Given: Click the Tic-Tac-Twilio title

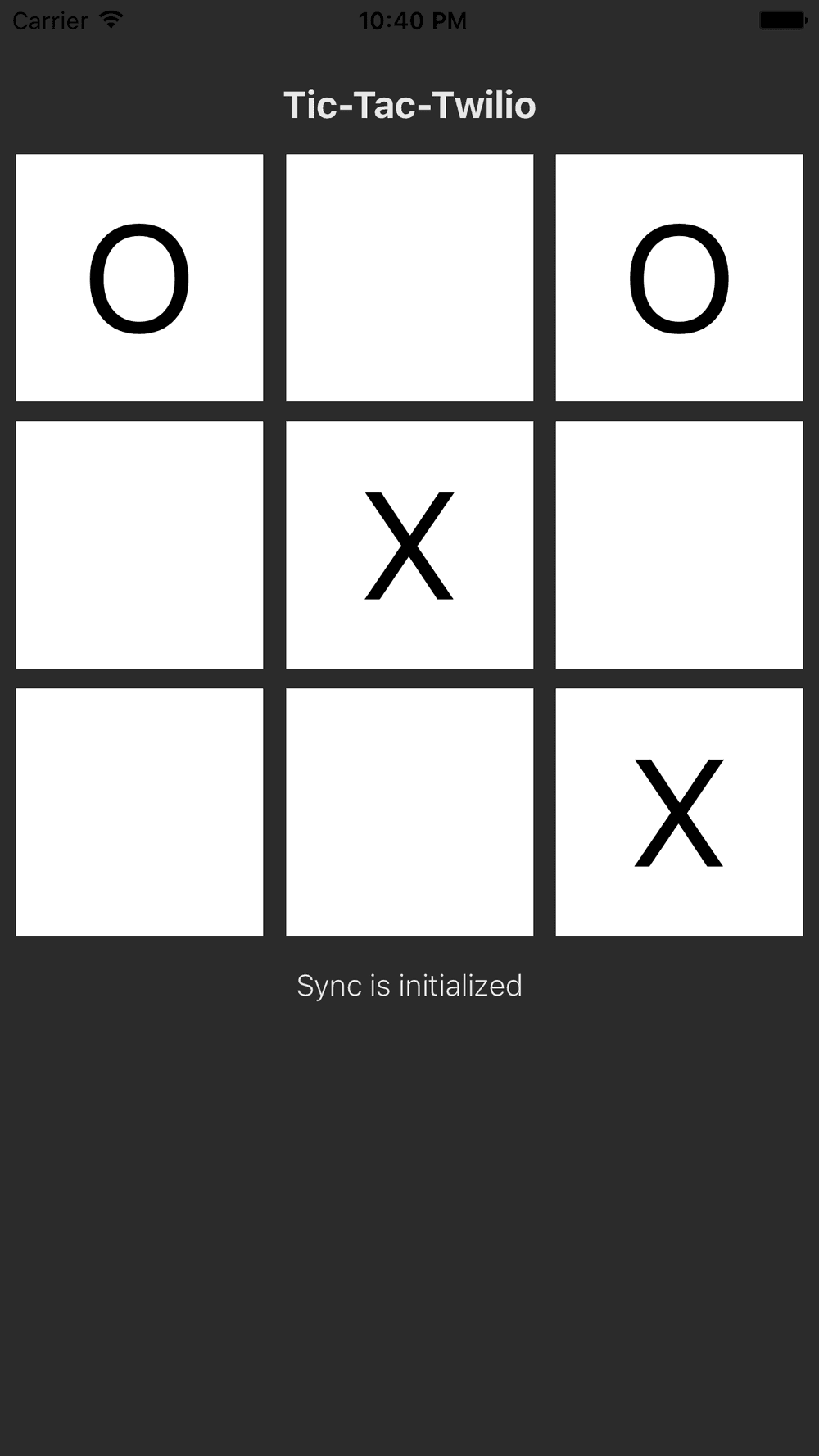Looking at the screenshot, I should [409, 105].
